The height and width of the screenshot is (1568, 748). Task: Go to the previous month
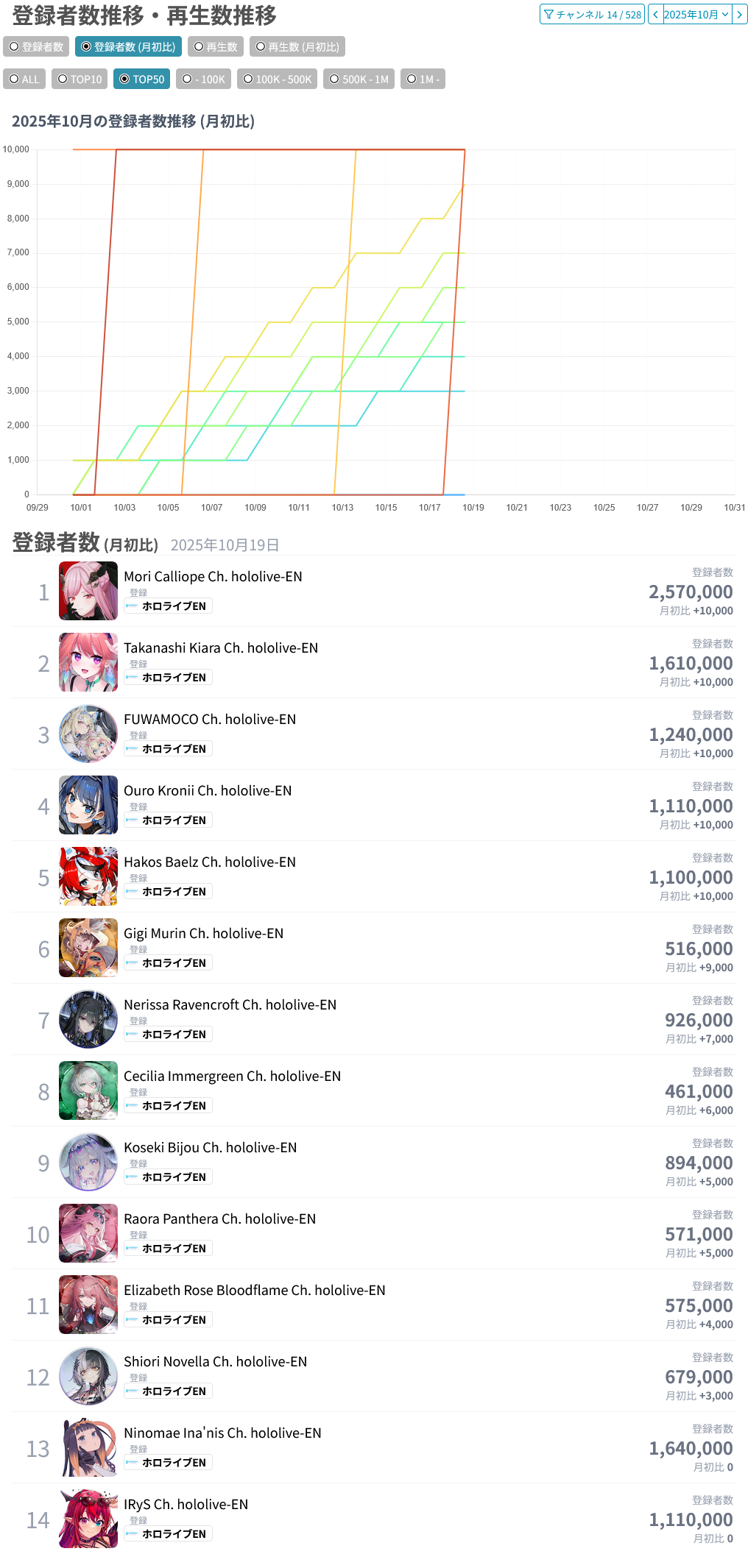pyautogui.click(x=655, y=15)
